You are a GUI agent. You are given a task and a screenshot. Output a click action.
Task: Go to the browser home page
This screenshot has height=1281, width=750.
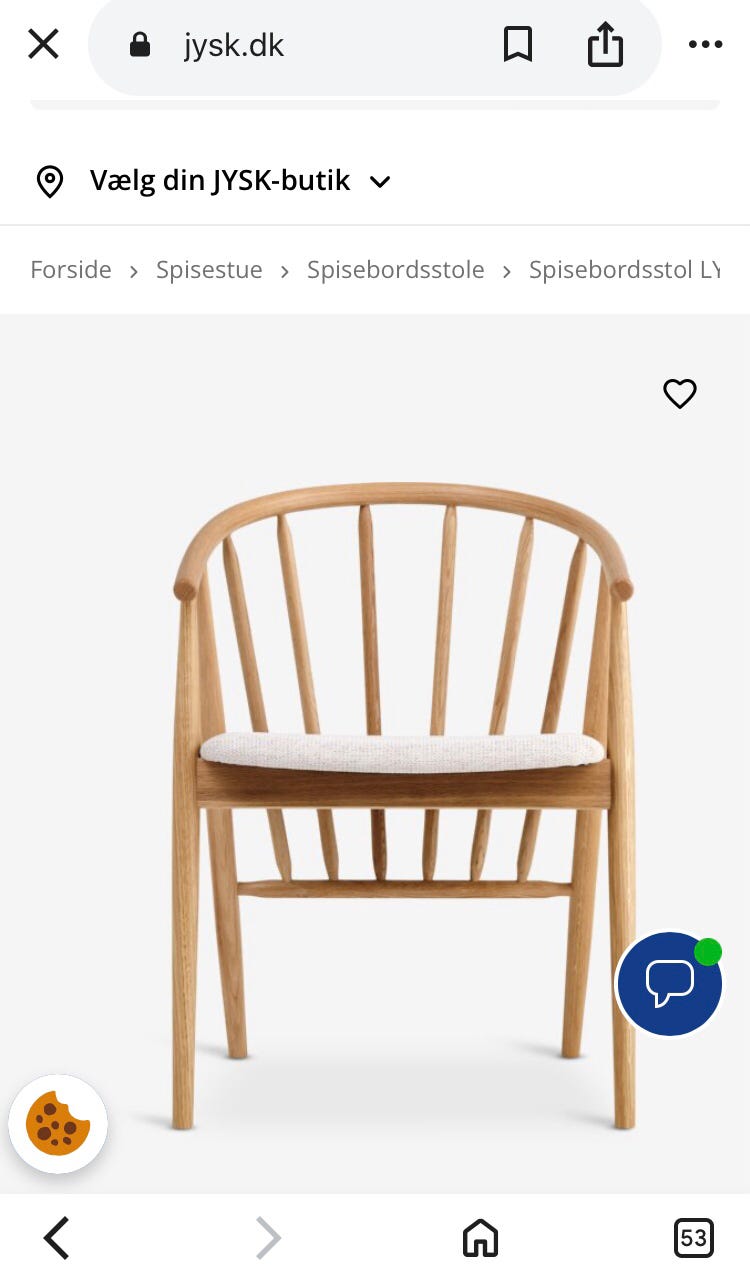[x=480, y=1238]
